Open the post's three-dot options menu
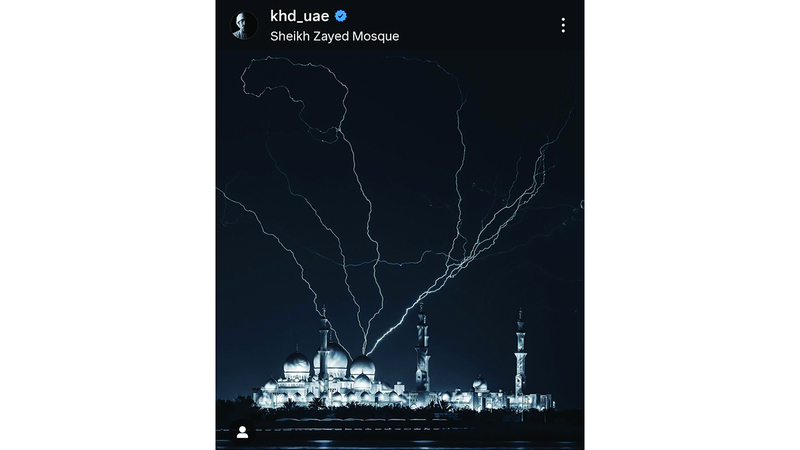Viewport: 800px width, 450px height. [x=563, y=25]
